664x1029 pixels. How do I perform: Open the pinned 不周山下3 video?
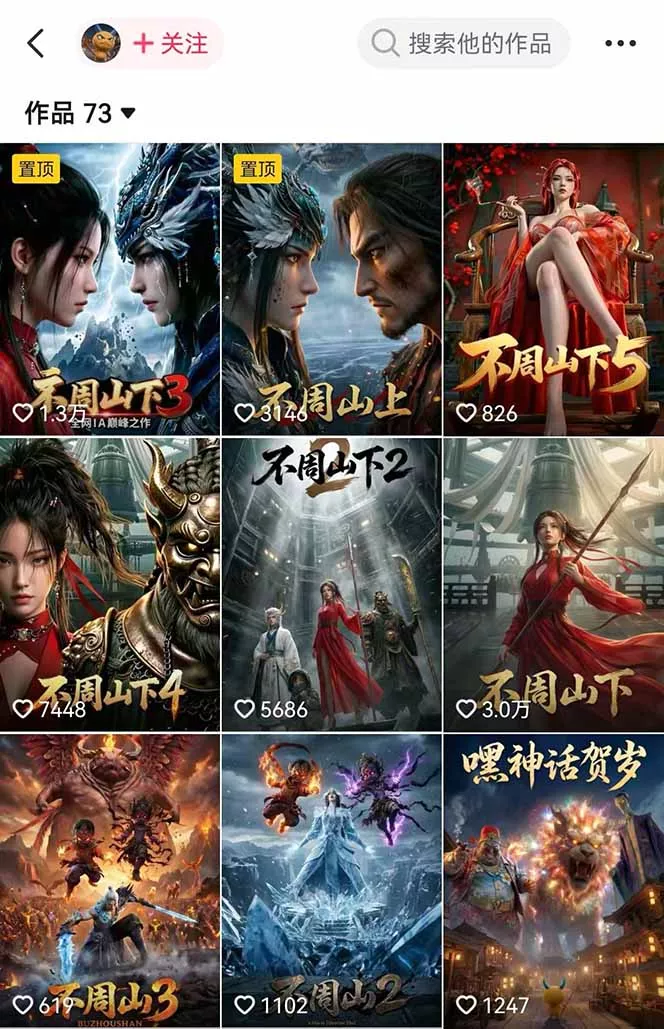[110, 288]
